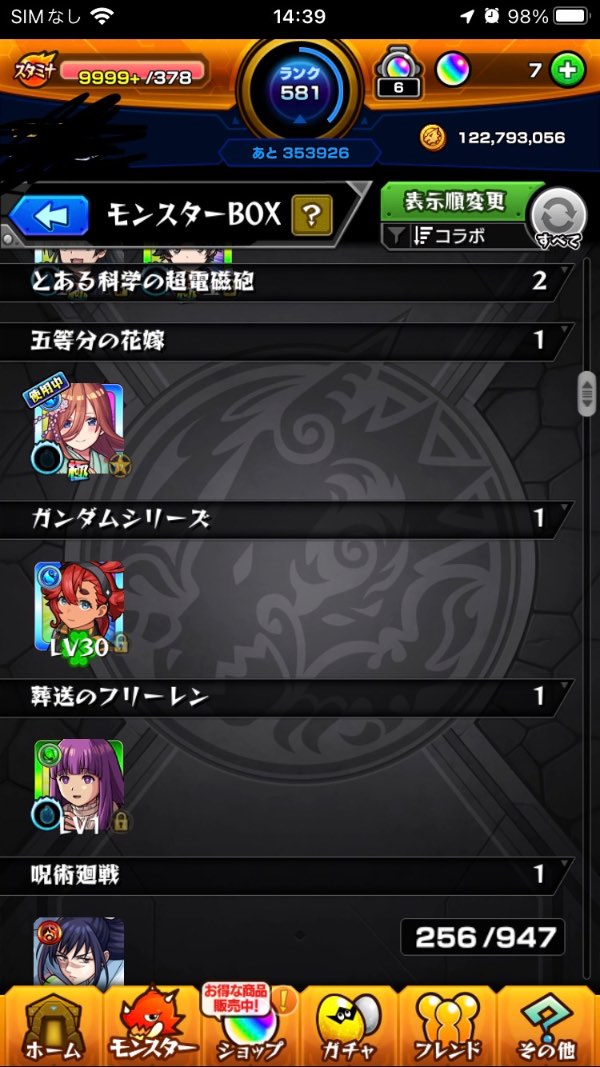
Task: Open the Monster BOX help question mark
Action: 312,214
